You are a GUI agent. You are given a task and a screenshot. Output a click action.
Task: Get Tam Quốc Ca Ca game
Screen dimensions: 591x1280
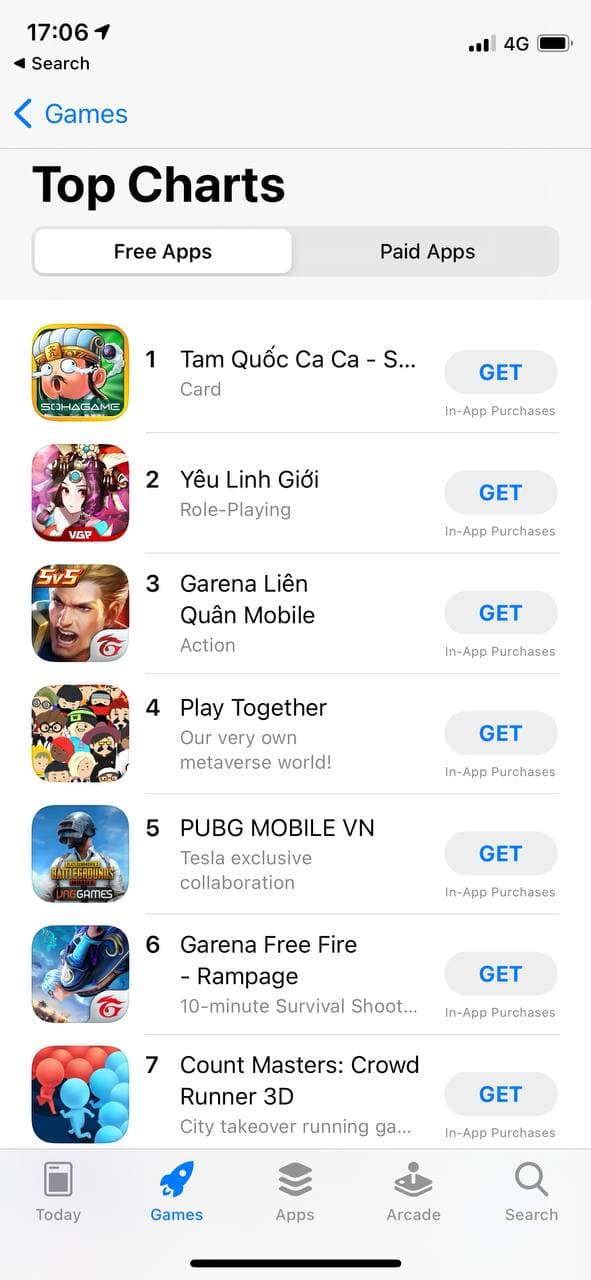click(500, 372)
